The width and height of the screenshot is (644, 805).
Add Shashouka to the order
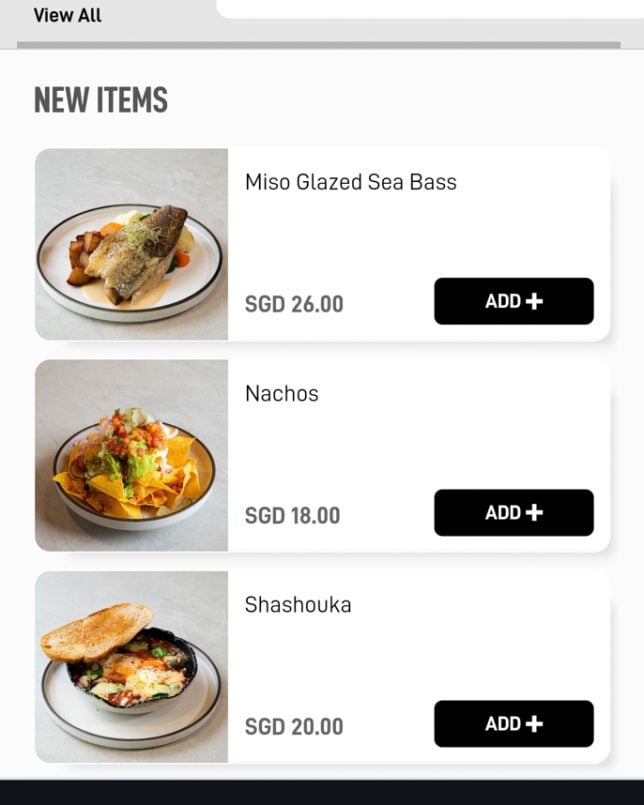(513, 724)
